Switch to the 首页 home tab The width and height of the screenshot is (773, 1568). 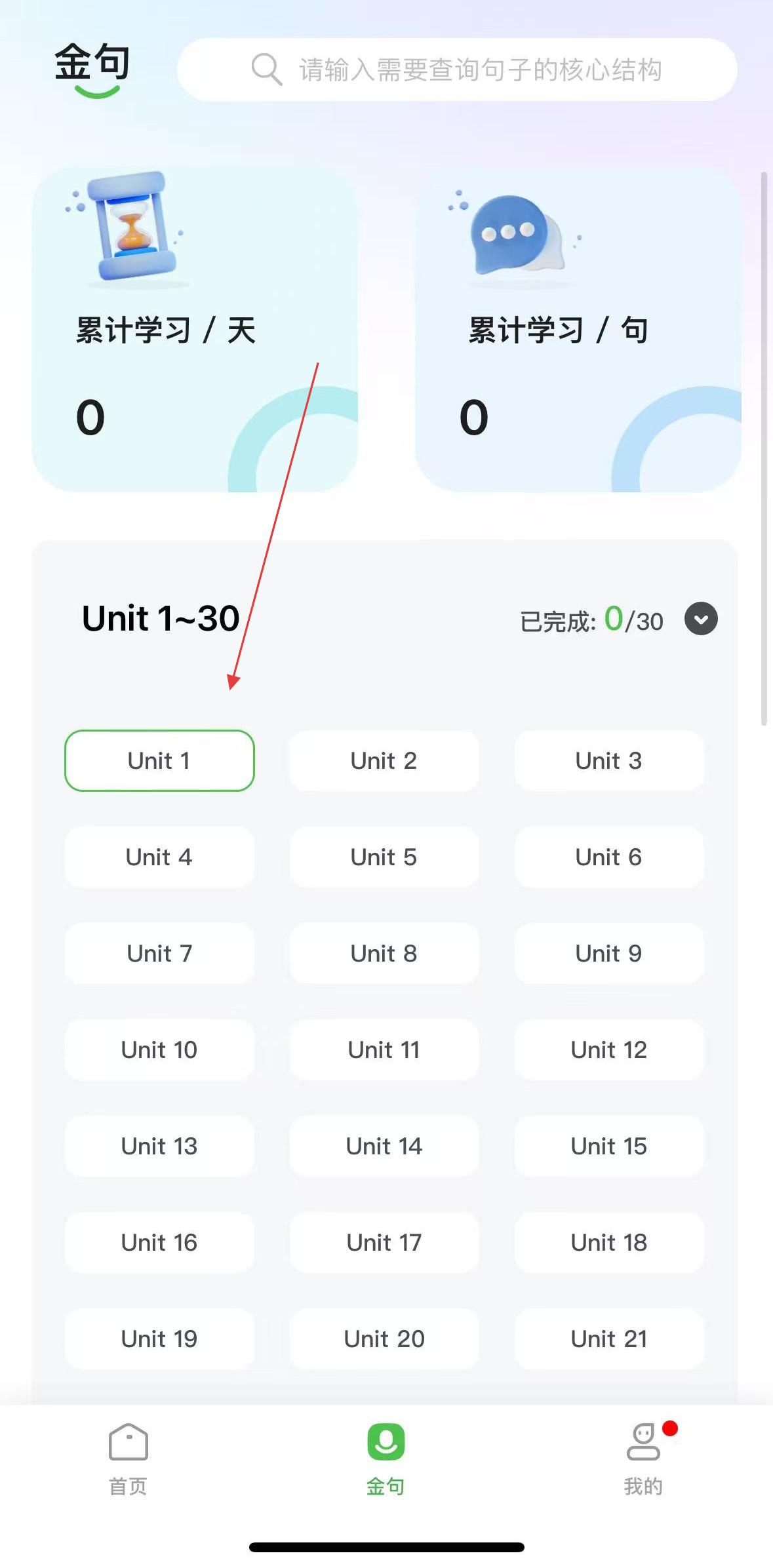coord(129,1459)
